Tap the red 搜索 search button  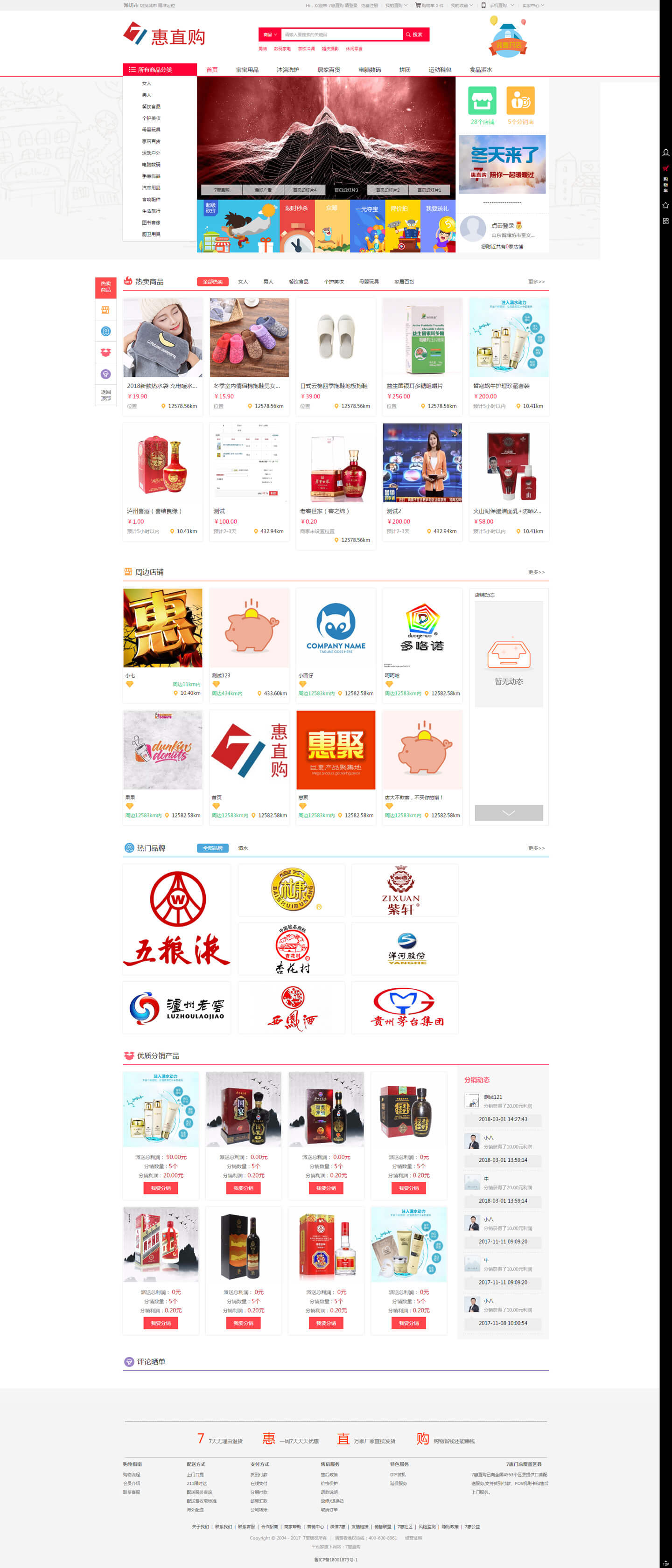click(x=416, y=35)
